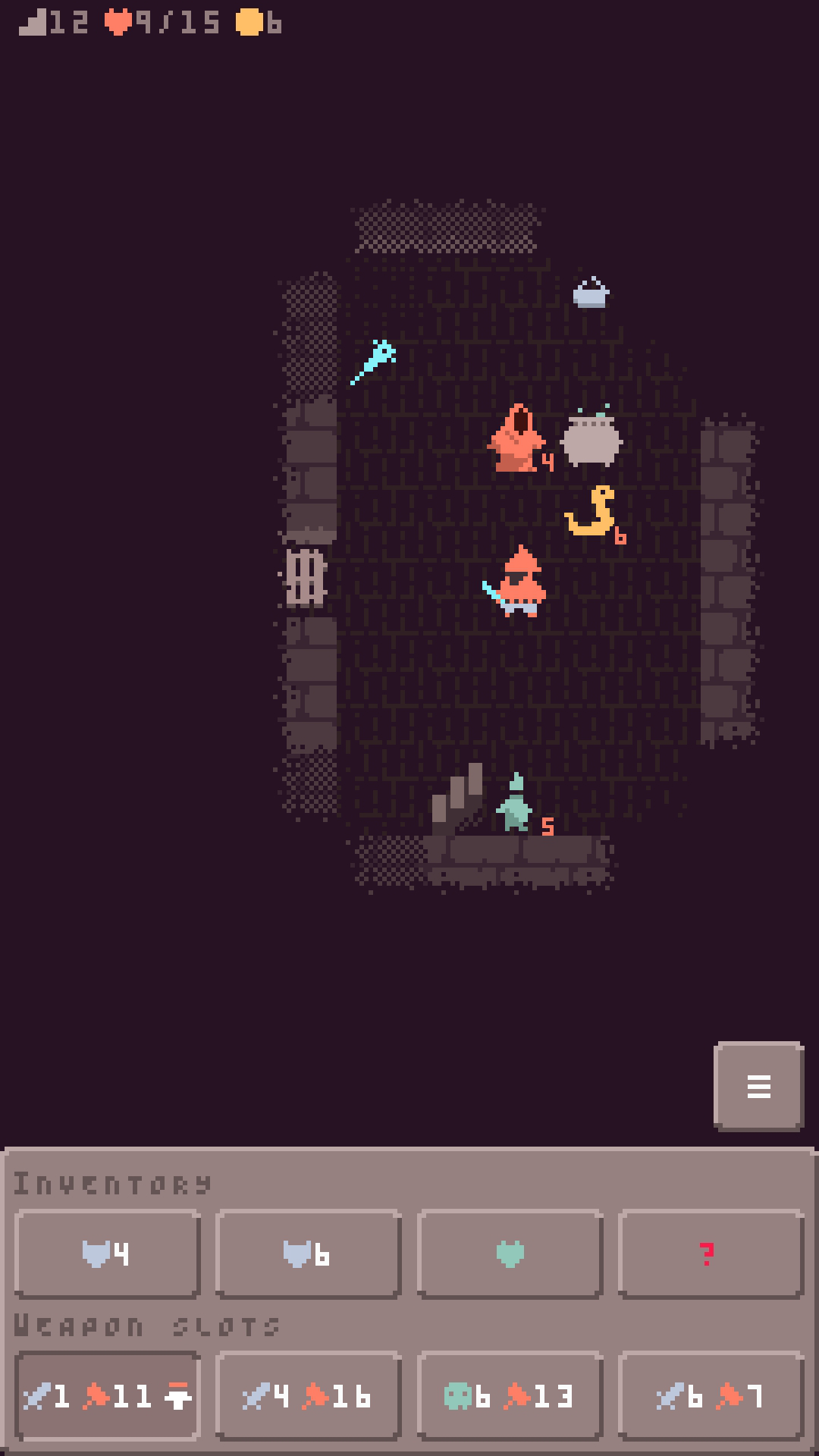Pick up the silver helmet item
Screen dimensions: 819x1456
coord(591,293)
